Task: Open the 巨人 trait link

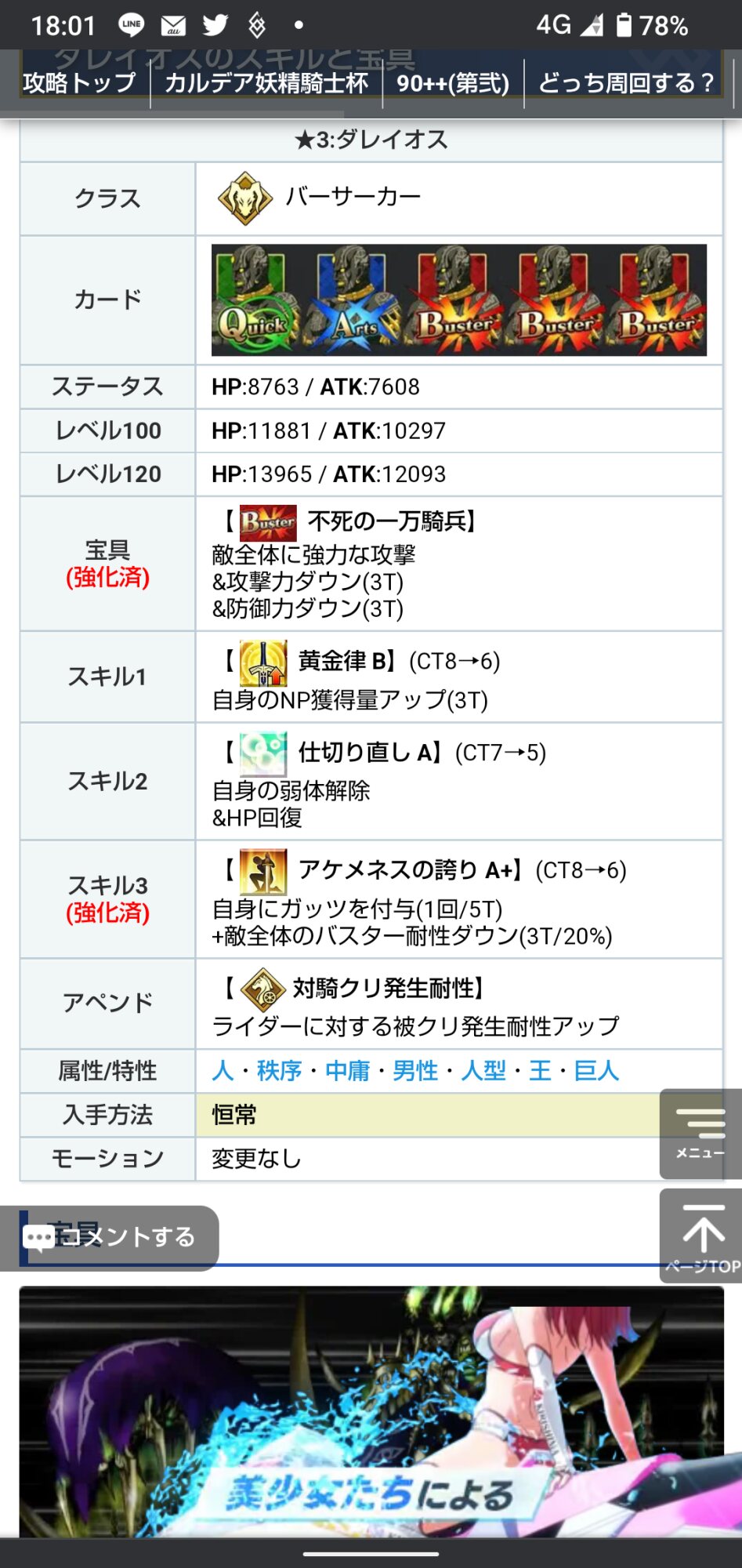Action: 596,1070
